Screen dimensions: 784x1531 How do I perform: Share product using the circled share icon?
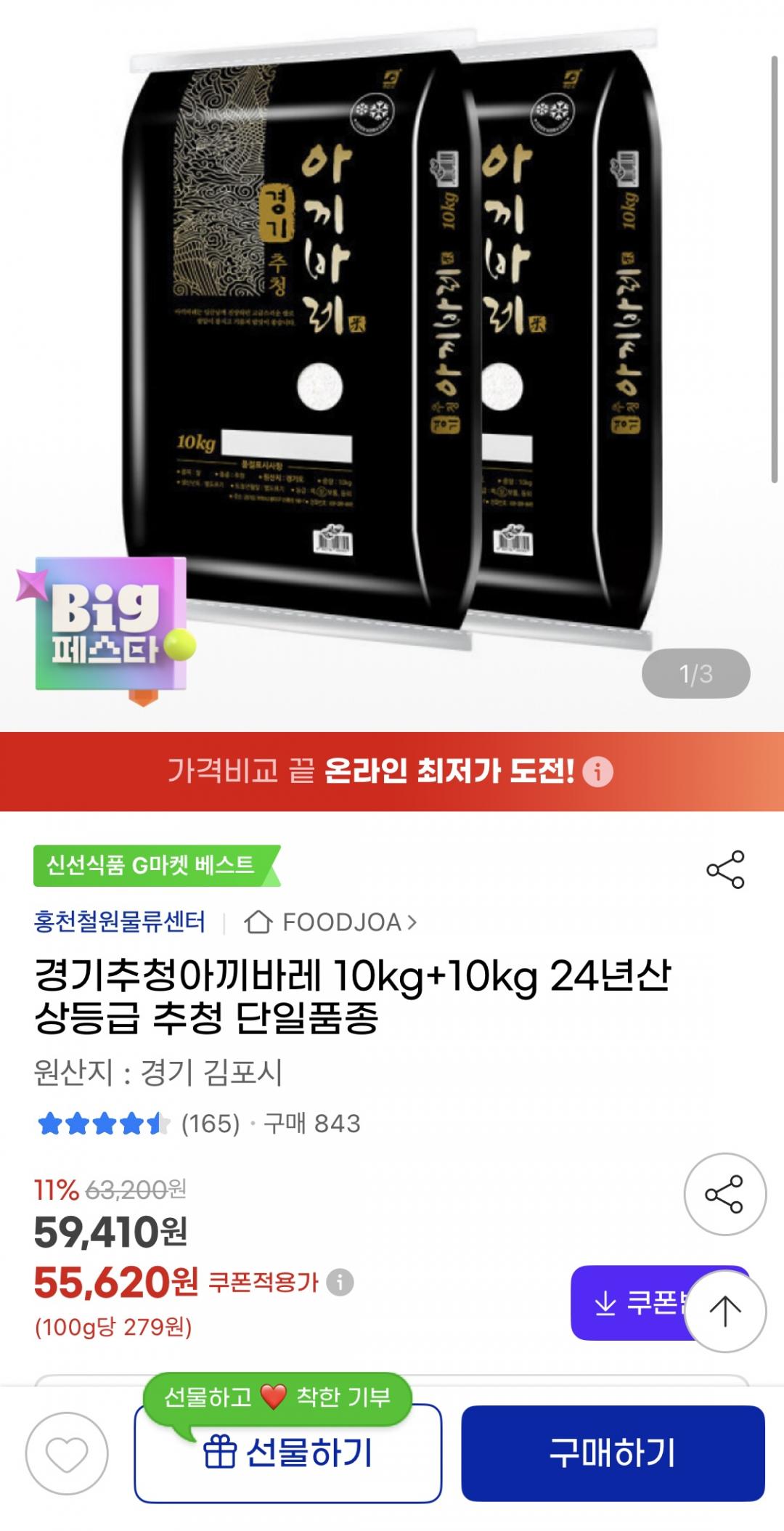pos(724,1194)
